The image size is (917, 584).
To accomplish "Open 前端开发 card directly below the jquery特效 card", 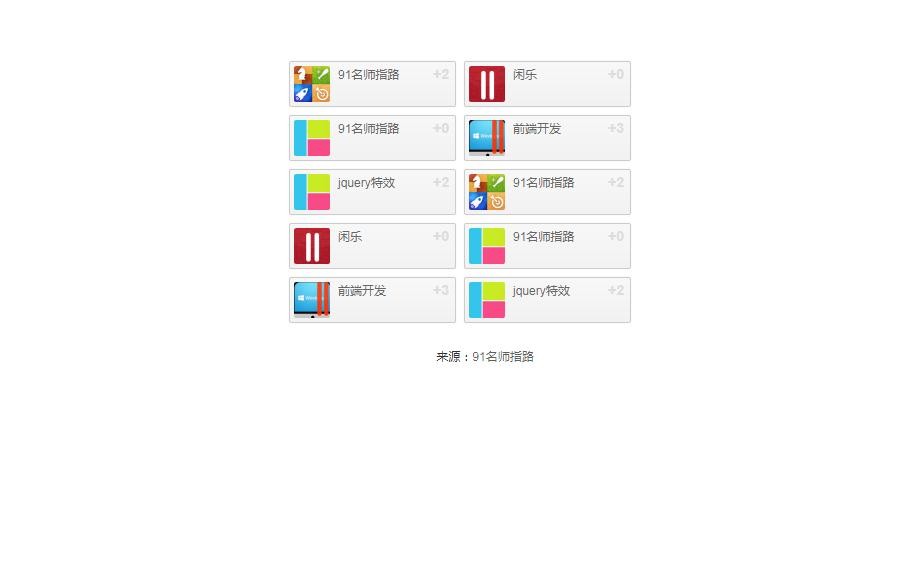I will 372,300.
